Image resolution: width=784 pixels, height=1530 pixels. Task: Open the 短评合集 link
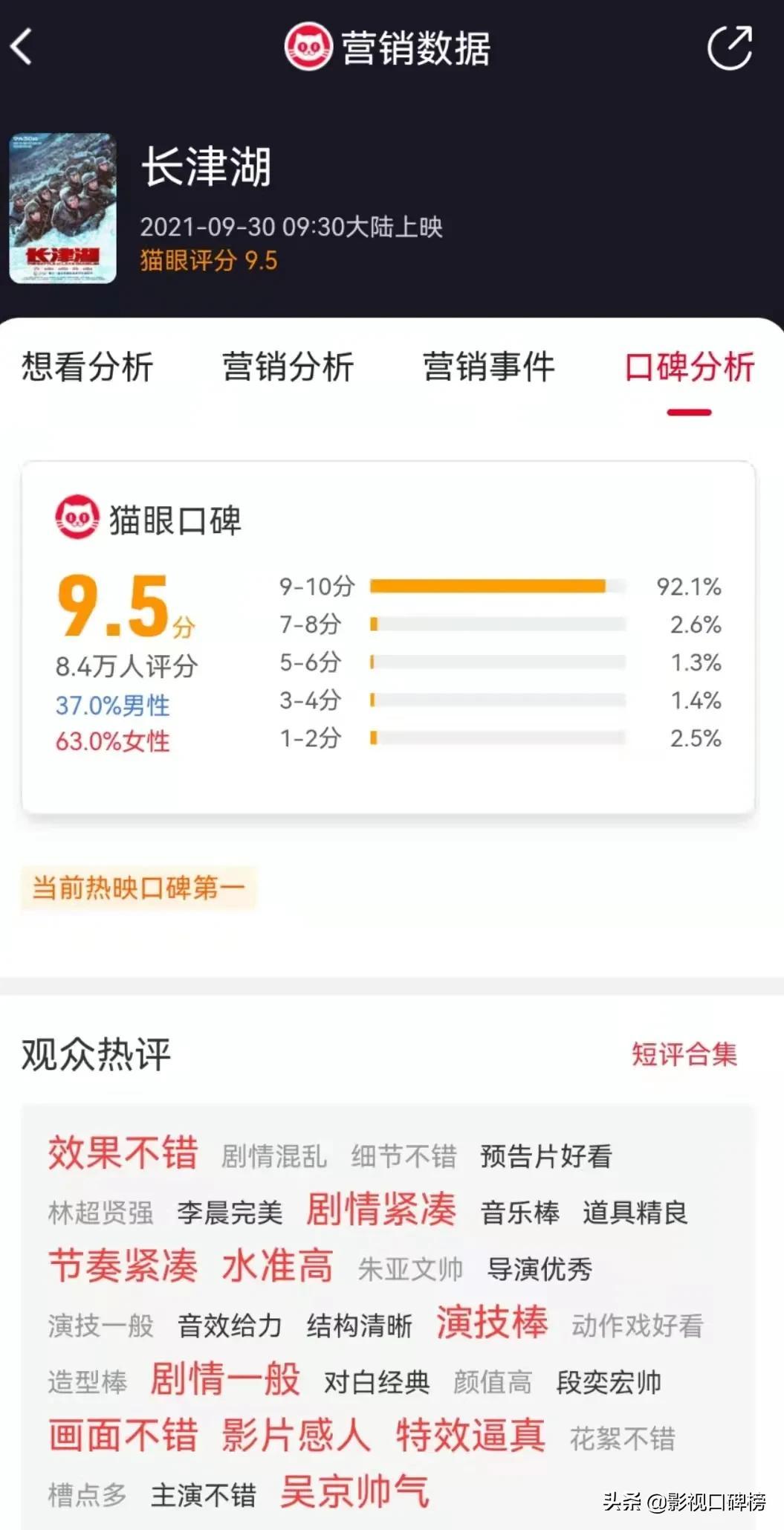pyautogui.click(x=684, y=1053)
